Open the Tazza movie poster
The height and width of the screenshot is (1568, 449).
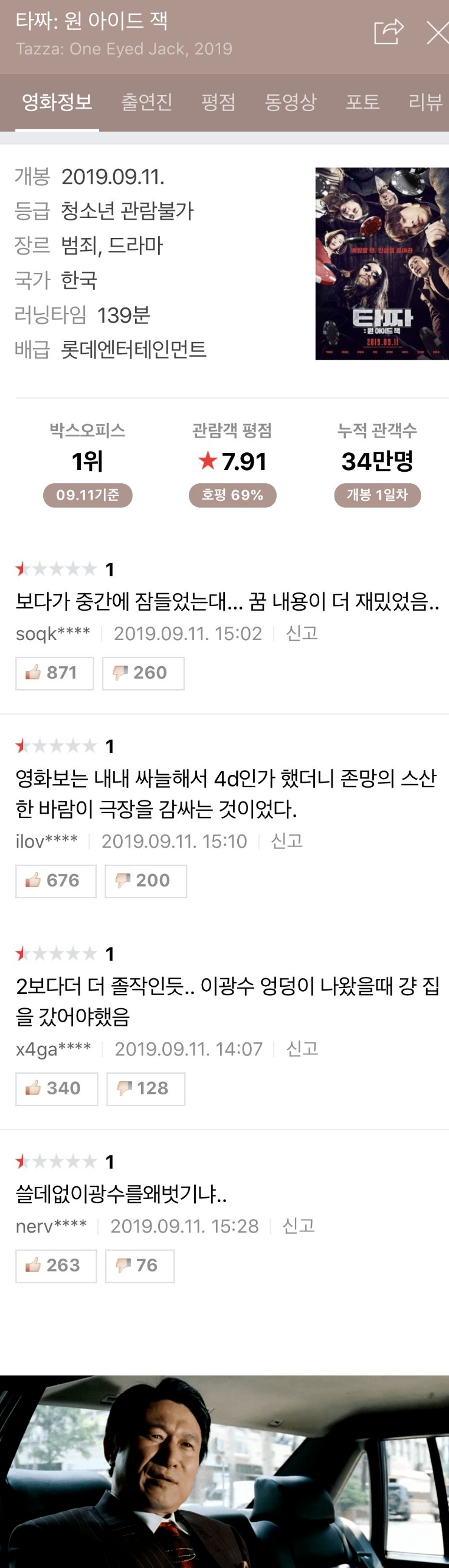382,263
